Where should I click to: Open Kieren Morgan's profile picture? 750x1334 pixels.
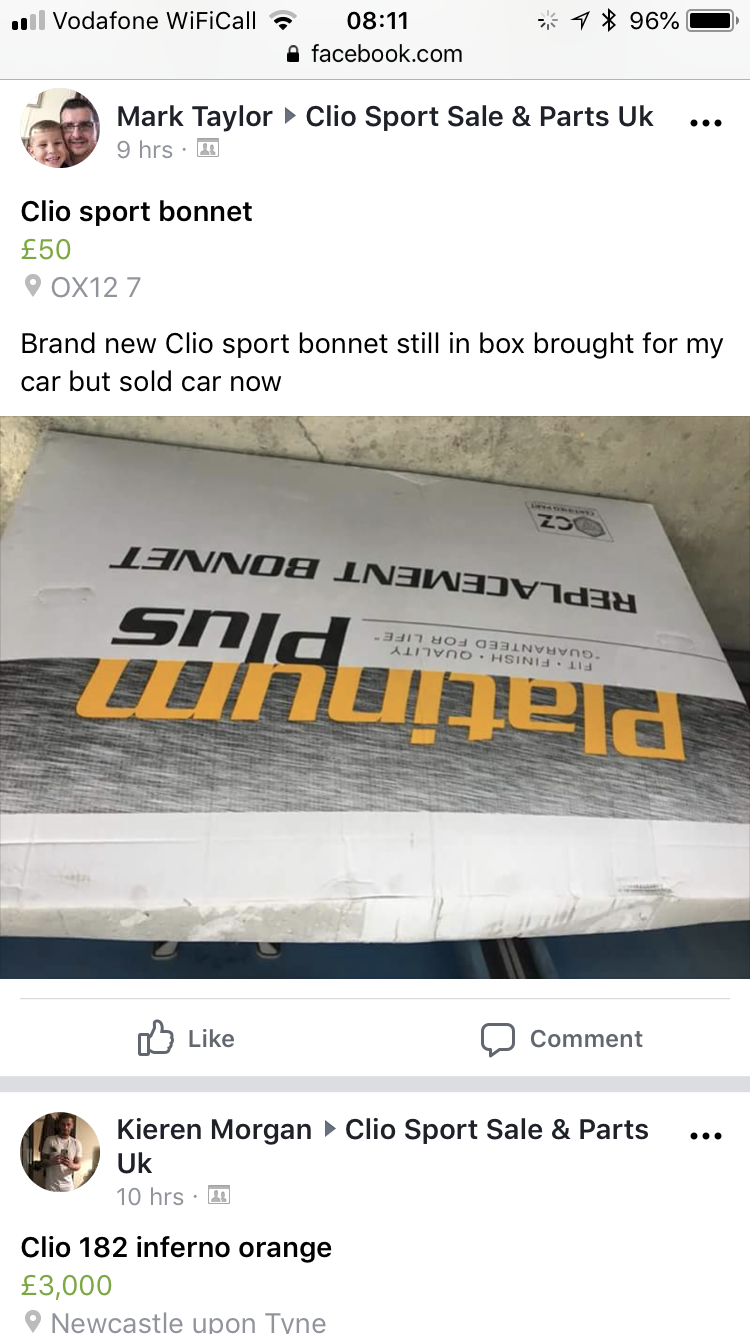click(60, 1151)
